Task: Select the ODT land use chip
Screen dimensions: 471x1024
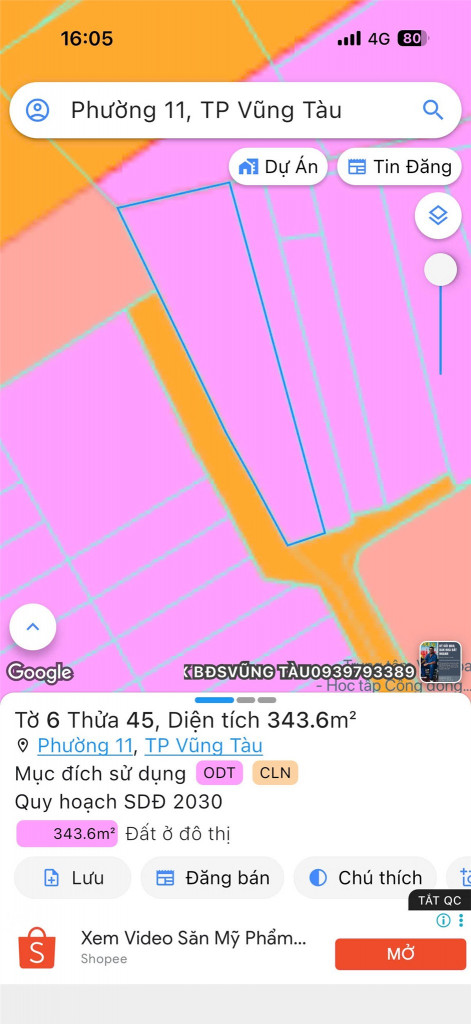Action: tap(219, 773)
